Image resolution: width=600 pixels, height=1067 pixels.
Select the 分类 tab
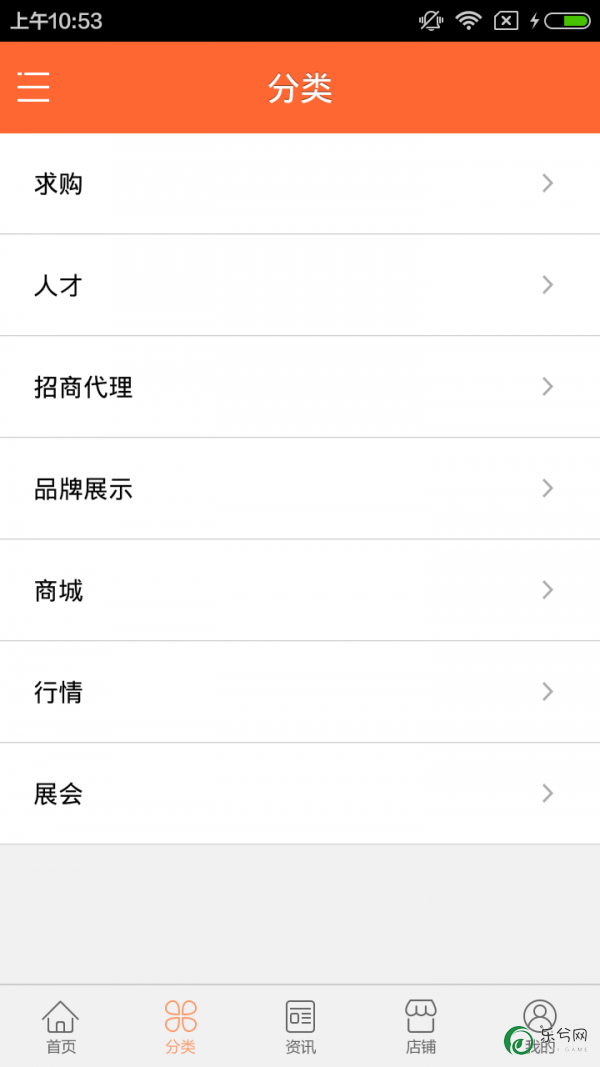pyautogui.click(x=180, y=1027)
